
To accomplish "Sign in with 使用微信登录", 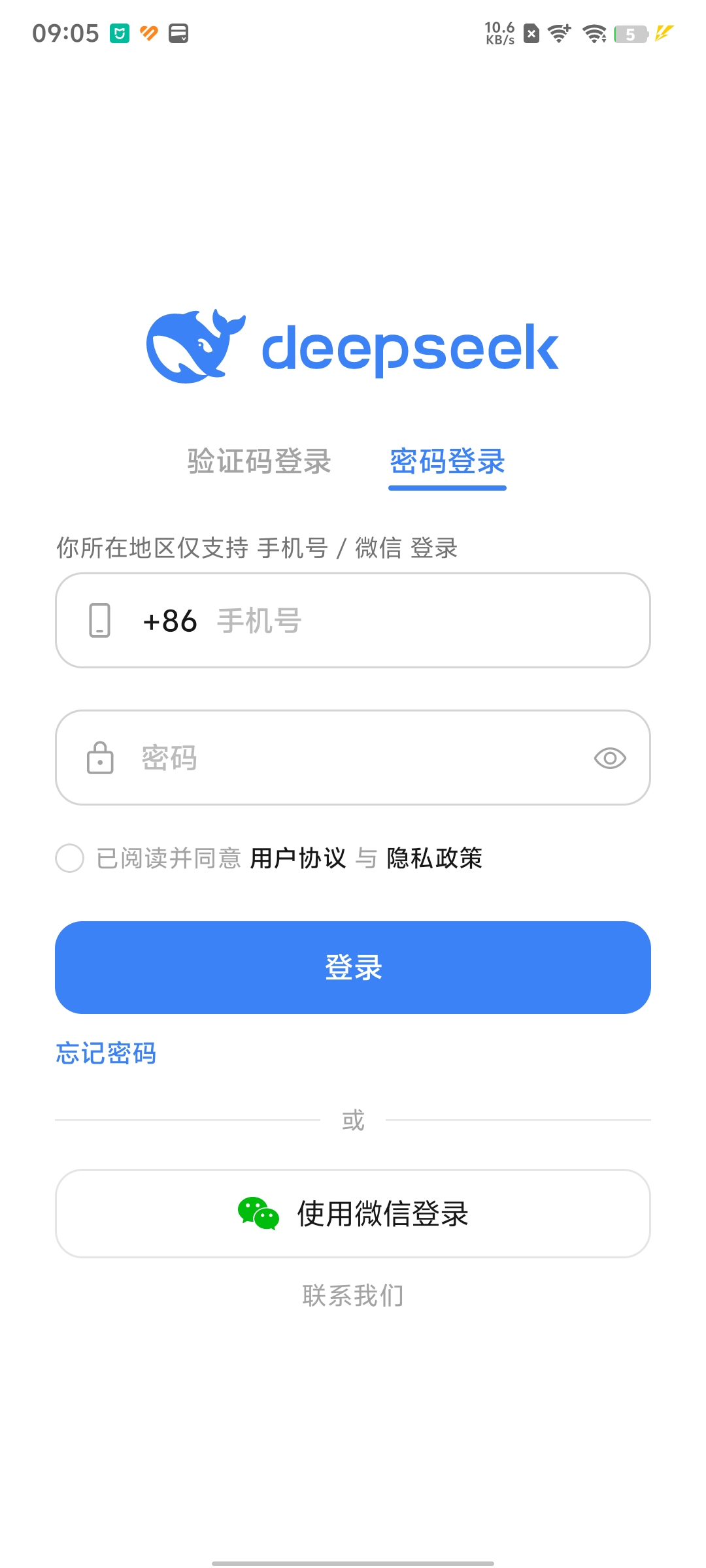I will click(x=353, y=1213).
